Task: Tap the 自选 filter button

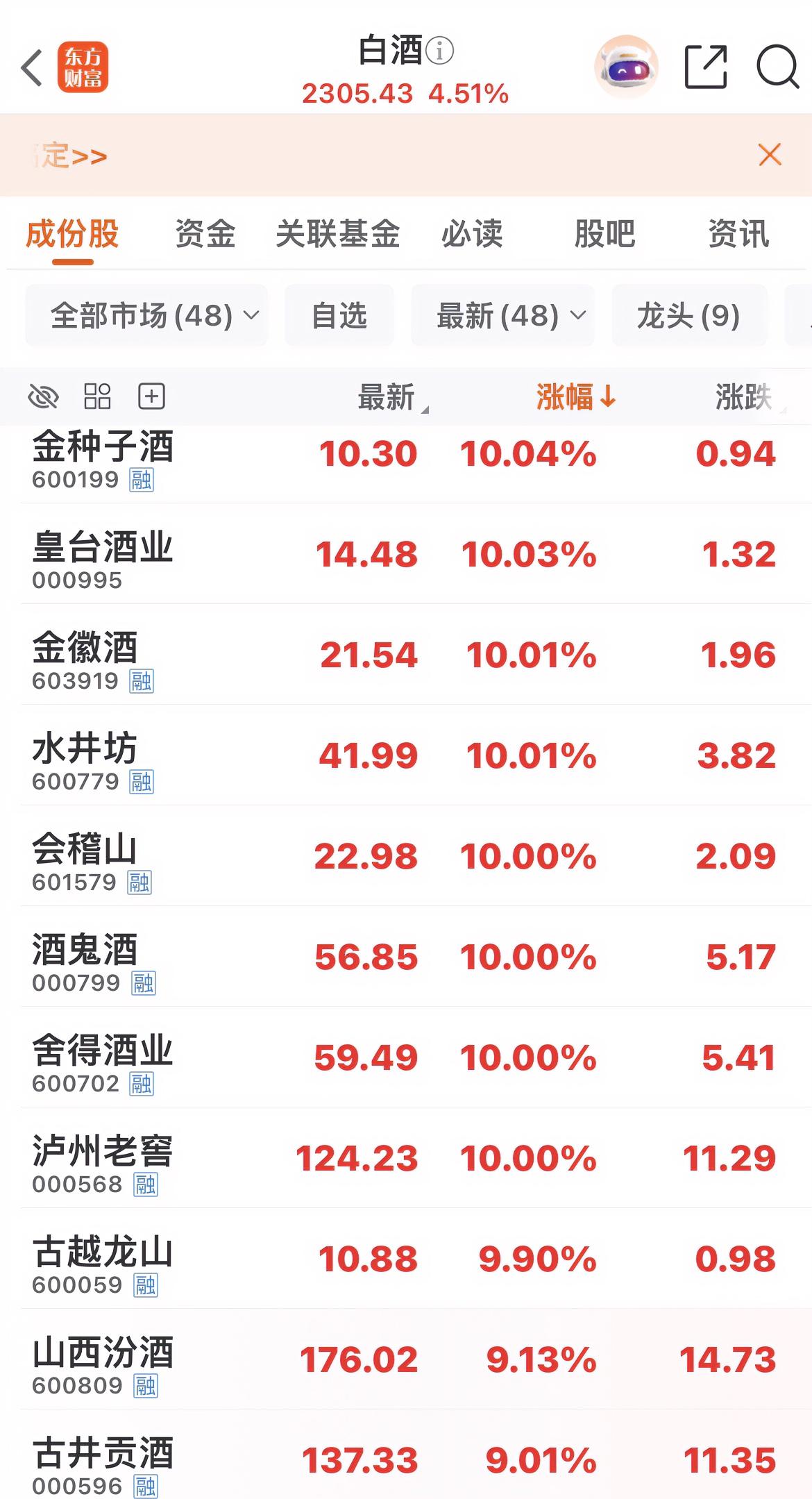Action: pyautogui.click(x=339, y=315)
